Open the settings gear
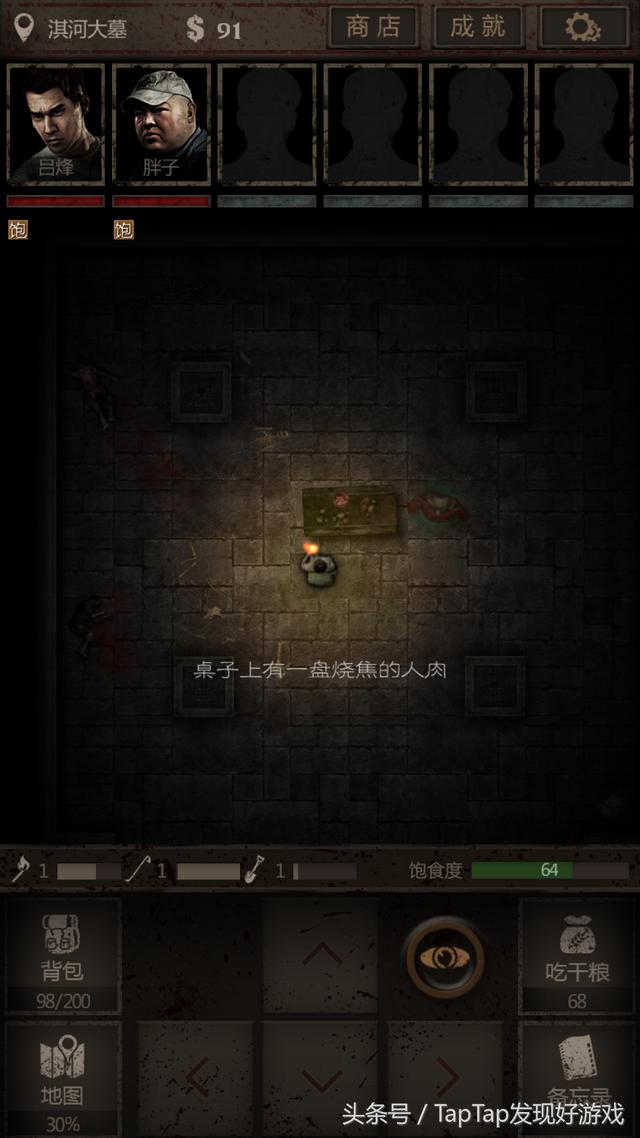Screen dimensions: 640x1138 pos(584,28)
